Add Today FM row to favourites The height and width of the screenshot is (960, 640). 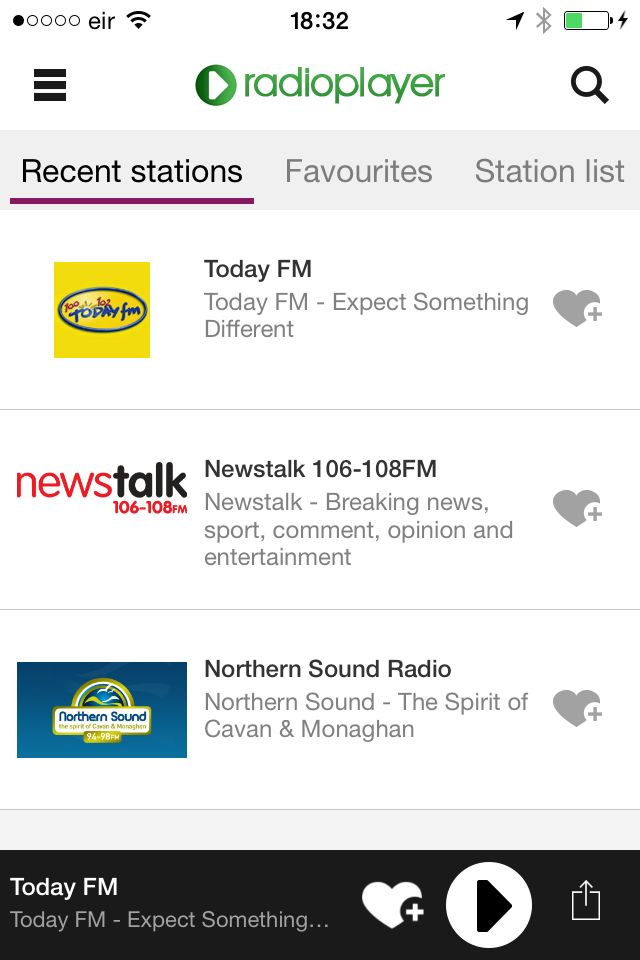click(x=577, y=309)
